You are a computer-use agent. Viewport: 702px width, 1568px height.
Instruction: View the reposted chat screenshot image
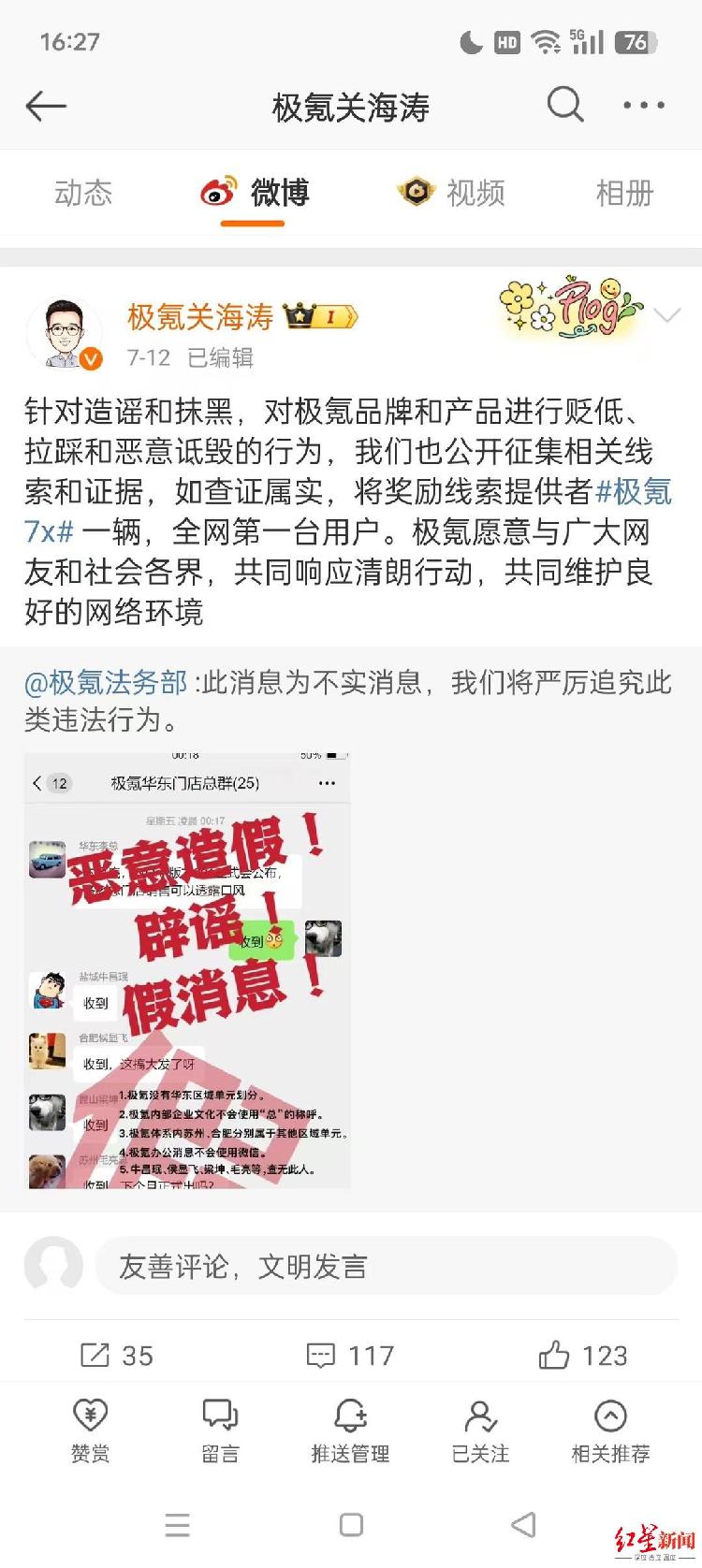[187, 970]
